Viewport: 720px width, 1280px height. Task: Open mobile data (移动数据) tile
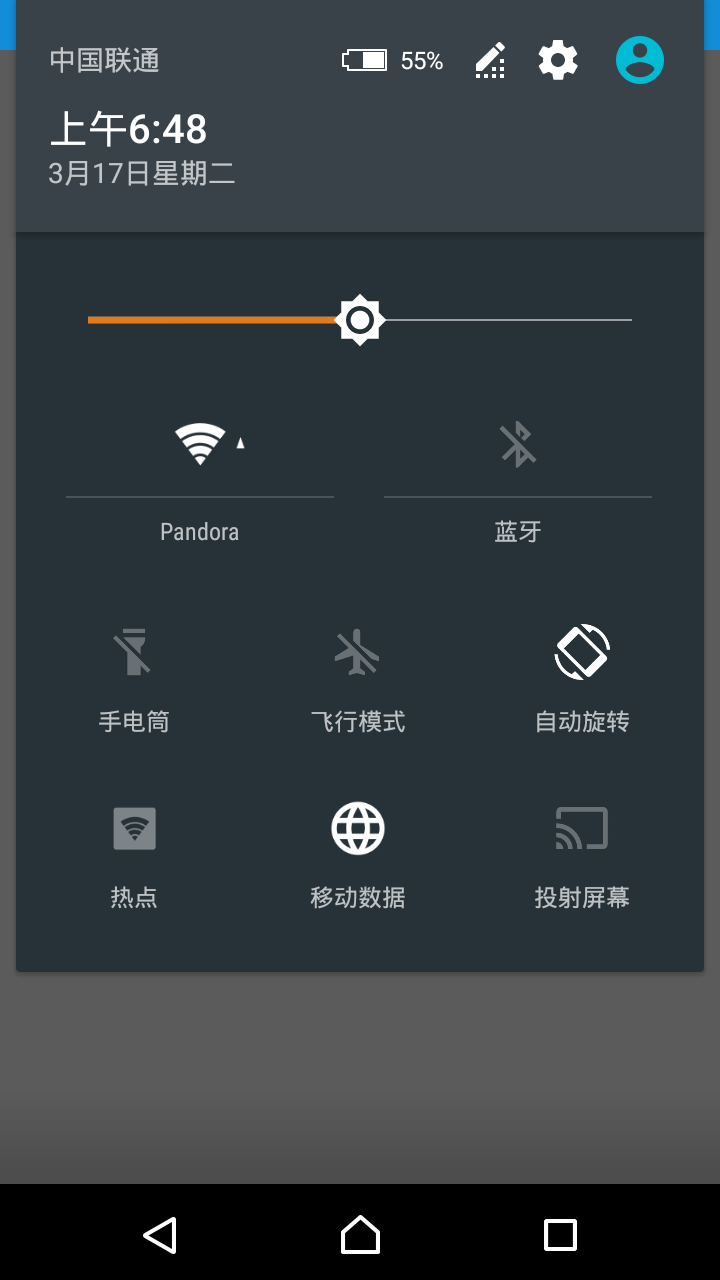pyautogui.click(x=358, y=828)
